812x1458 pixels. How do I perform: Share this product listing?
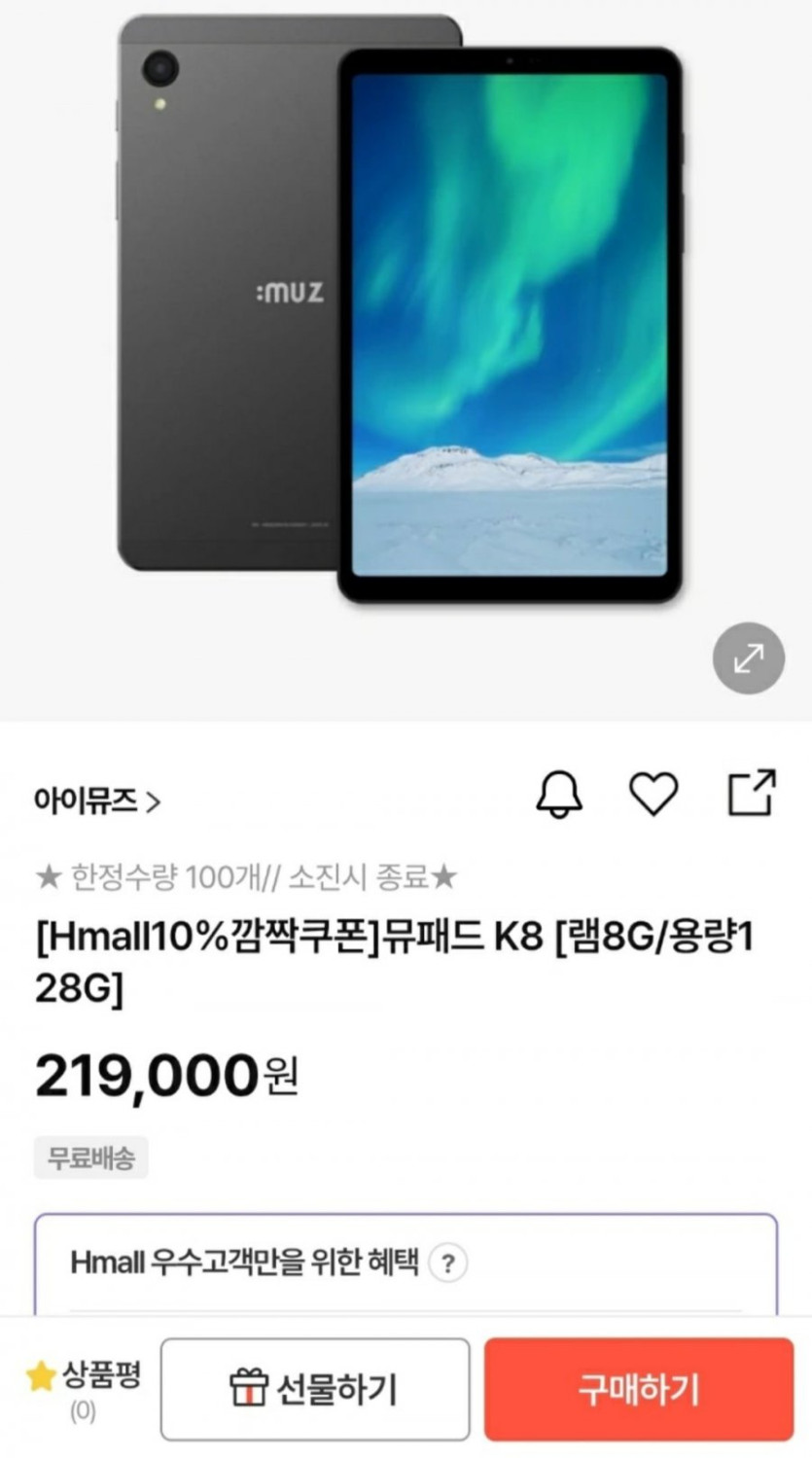pos(752,793)
